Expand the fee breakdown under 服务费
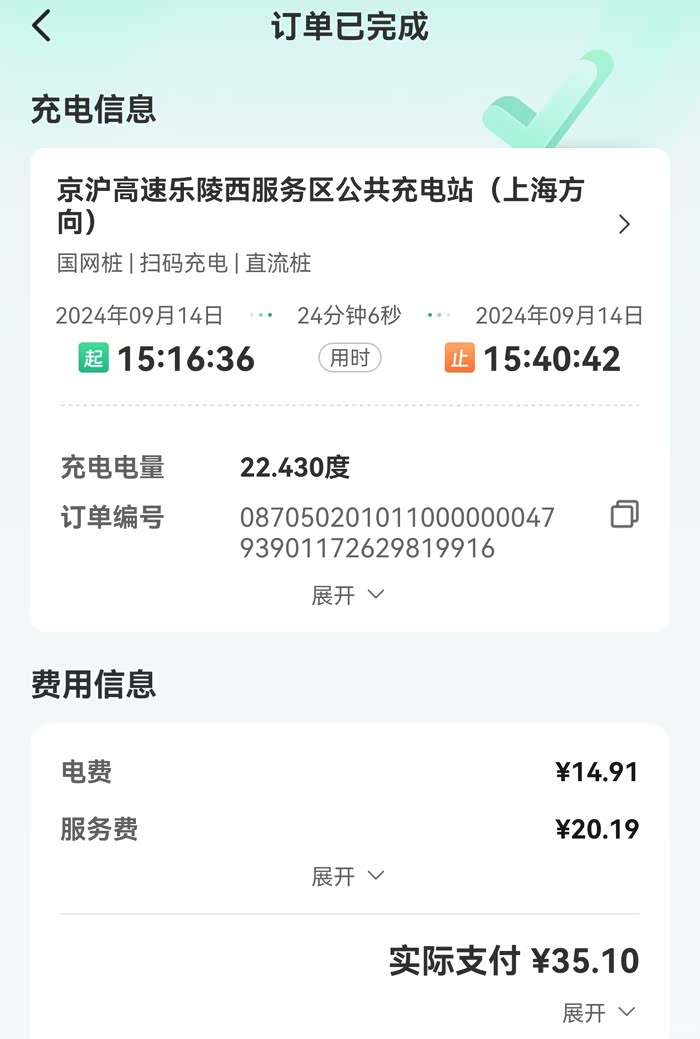Viewport: 700px width, 1039px height. coord(348,876)
